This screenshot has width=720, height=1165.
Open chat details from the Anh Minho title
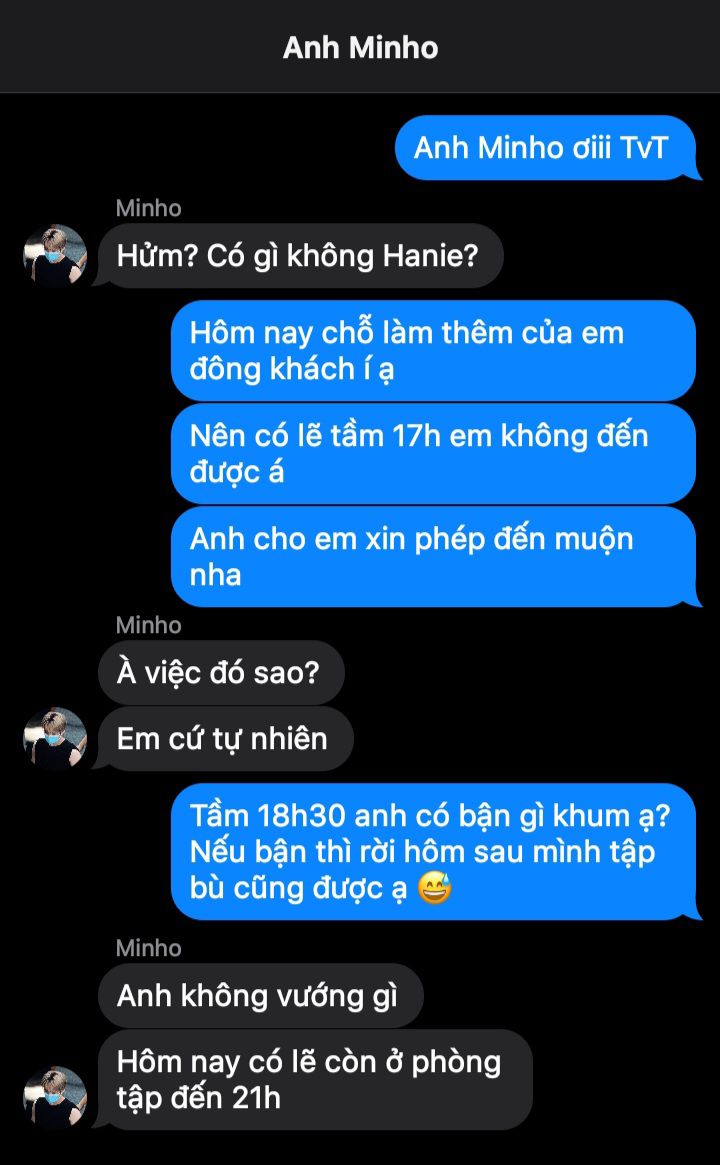point(360,47)
